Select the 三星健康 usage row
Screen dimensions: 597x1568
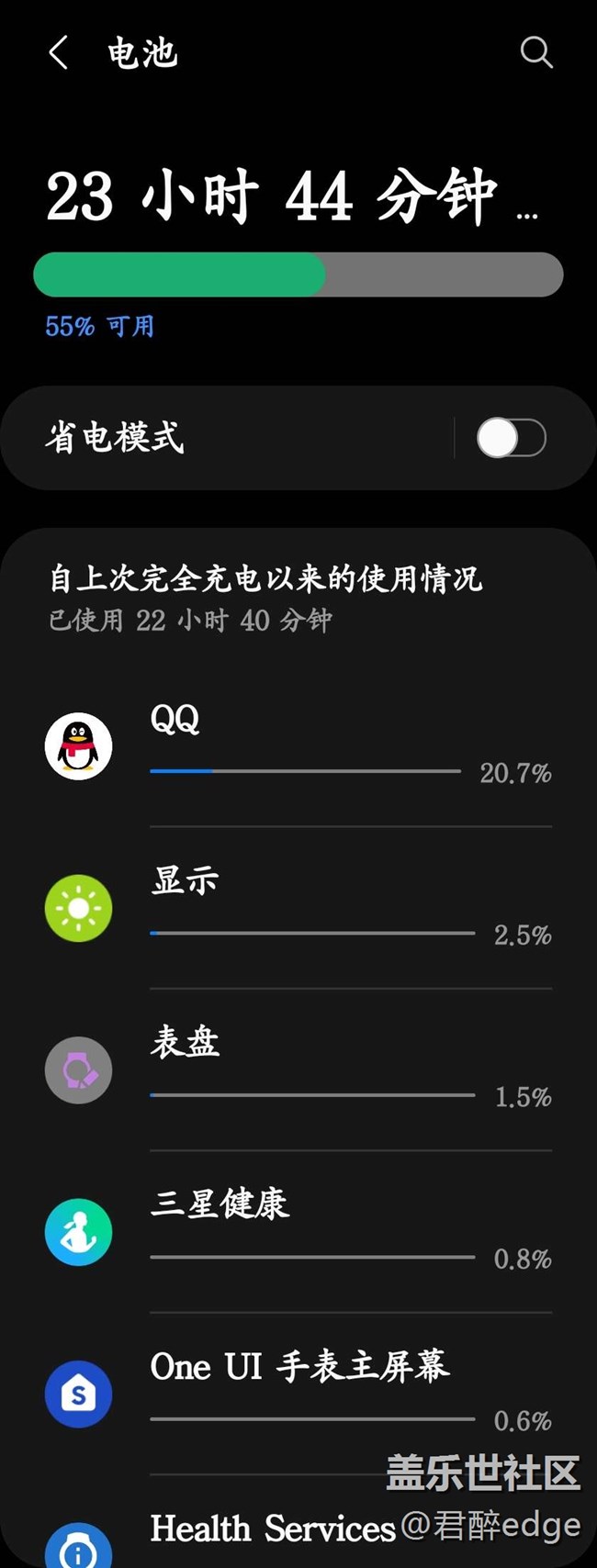click(298, 1231)
